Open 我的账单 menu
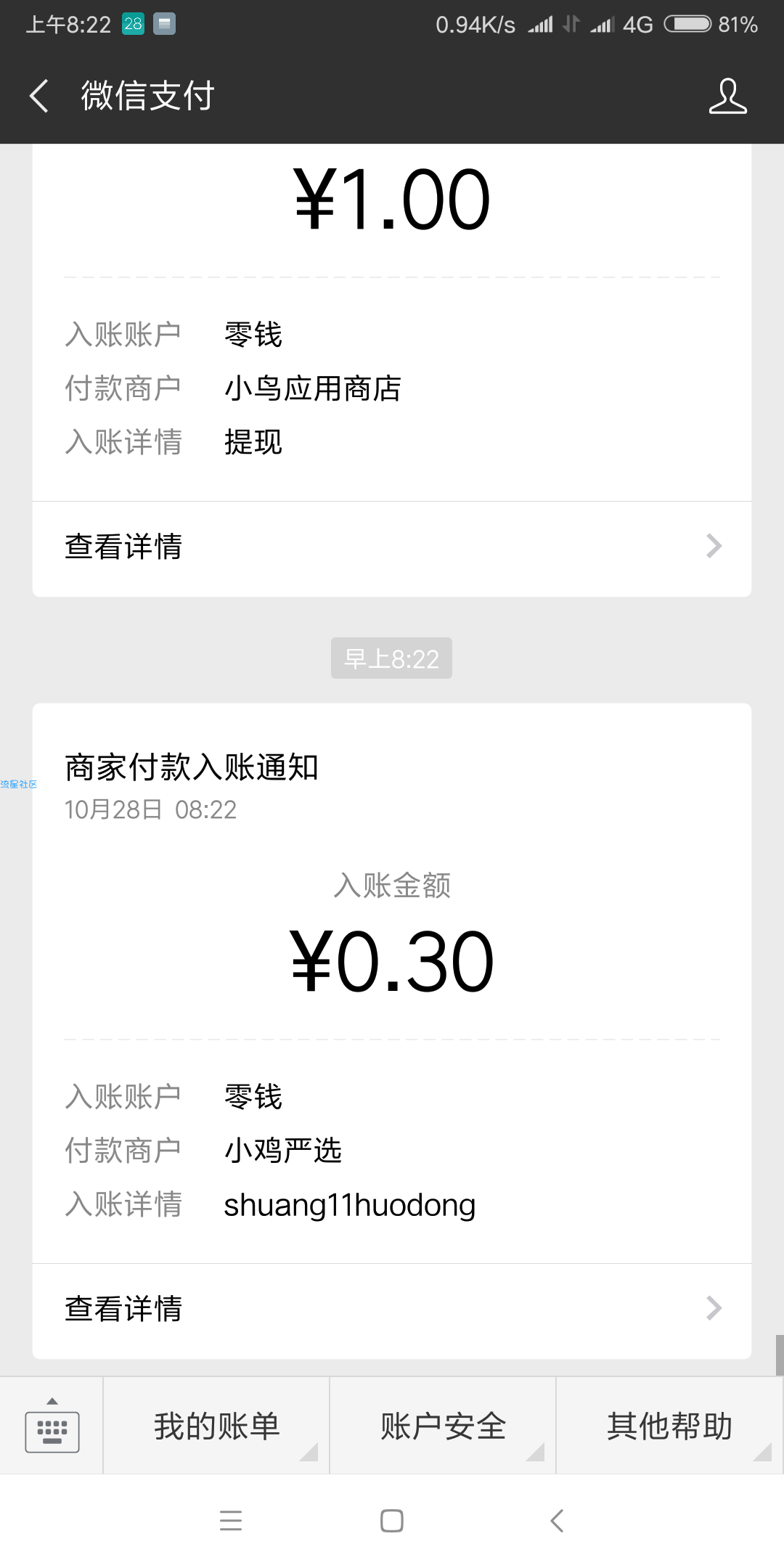This screenshot has height=1568, width=784. tap(216, 1426)
